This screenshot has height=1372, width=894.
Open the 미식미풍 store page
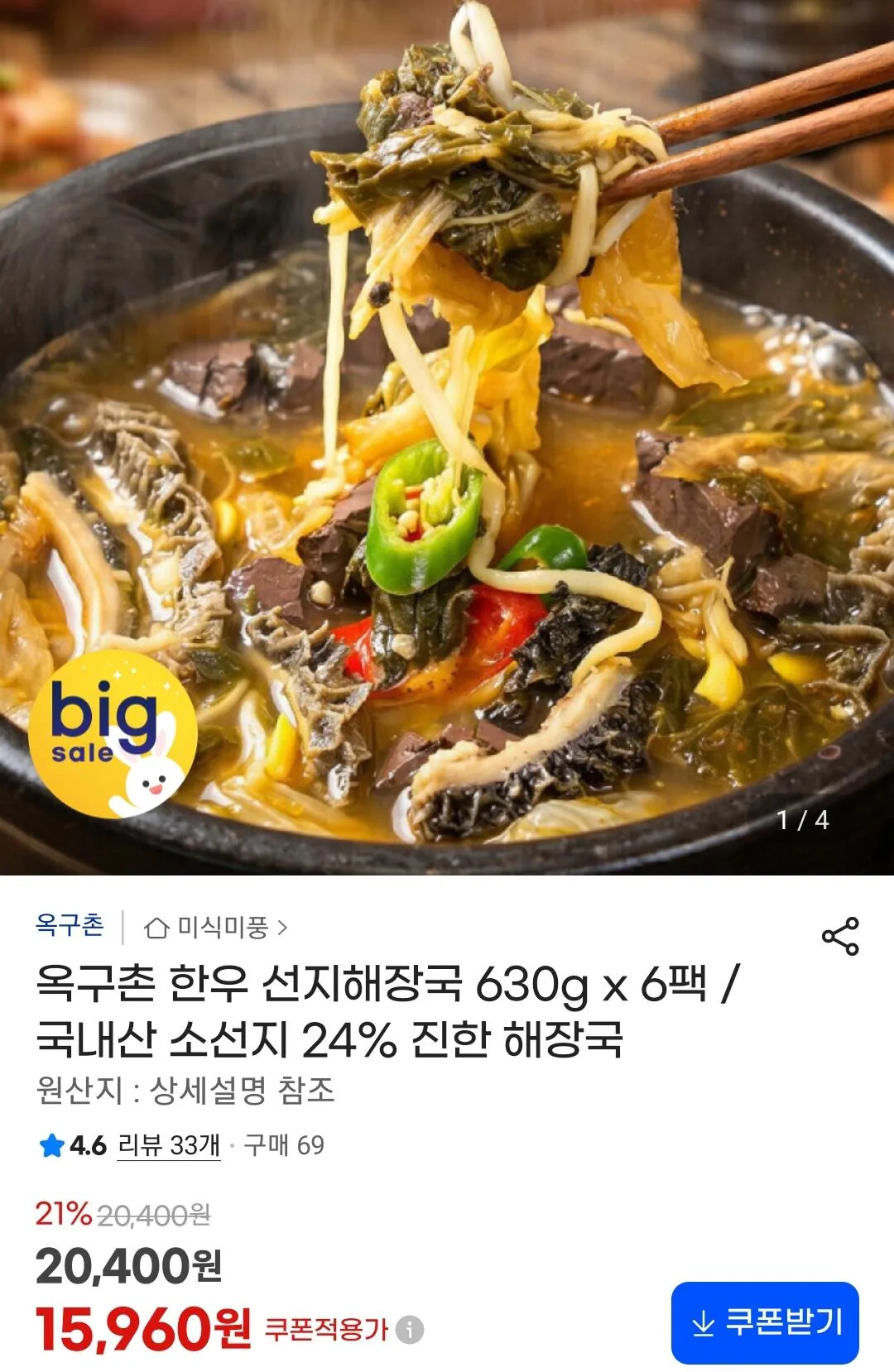coord(215,928)
